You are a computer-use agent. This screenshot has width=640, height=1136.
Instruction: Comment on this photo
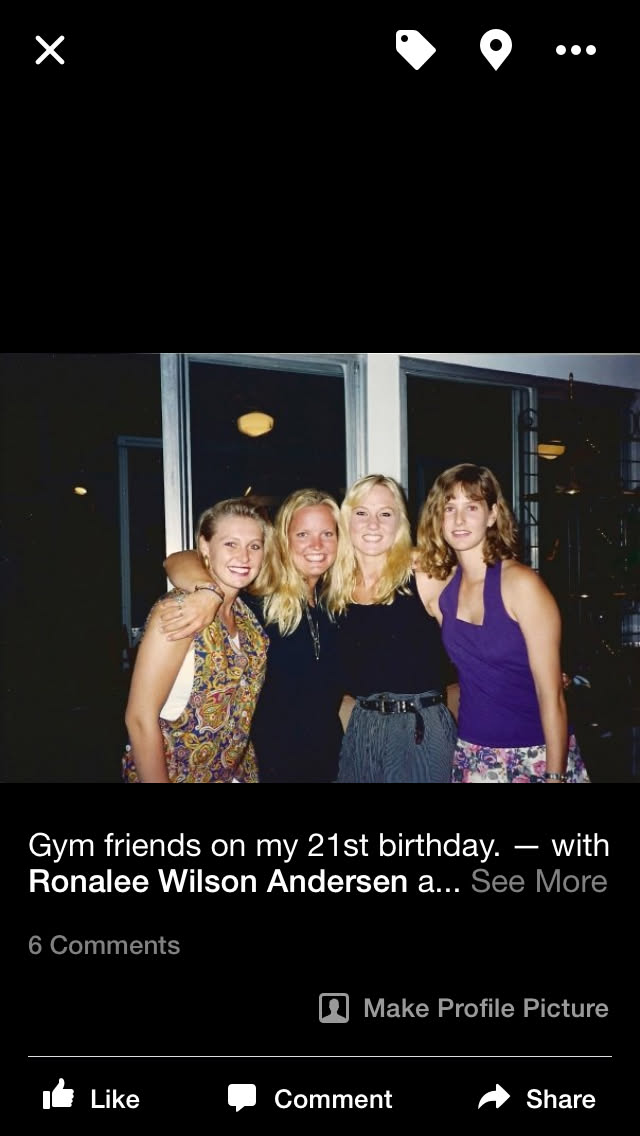(x=310, y=1098)
